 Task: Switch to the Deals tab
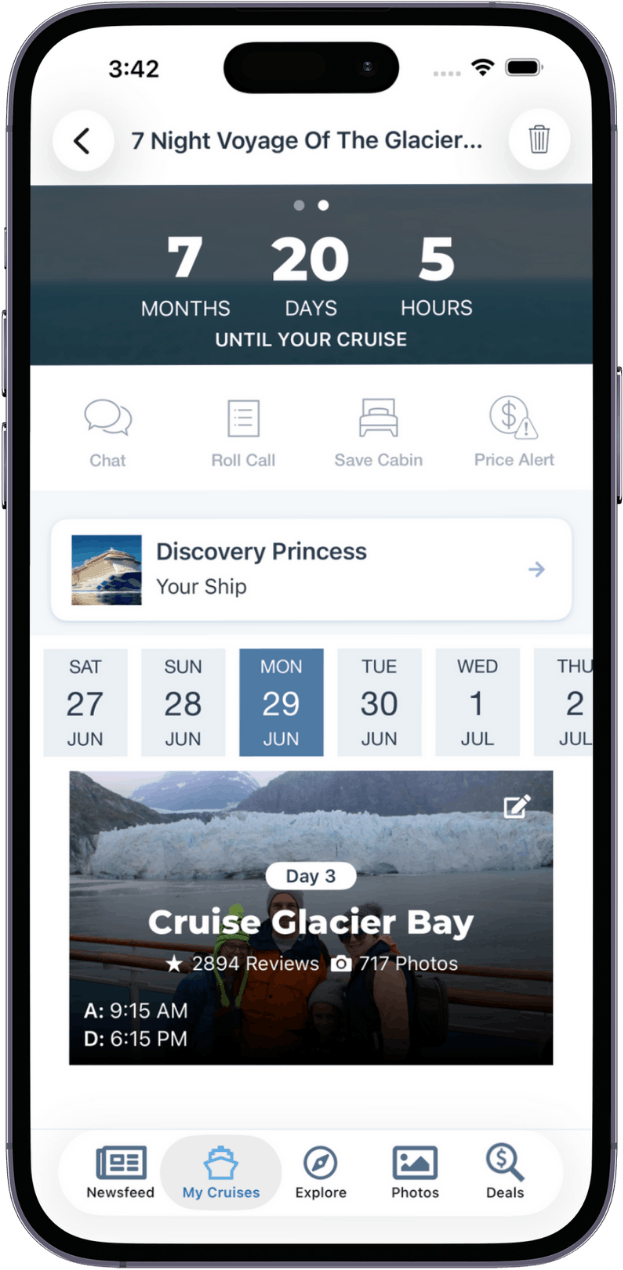(x=505, y=1172)
